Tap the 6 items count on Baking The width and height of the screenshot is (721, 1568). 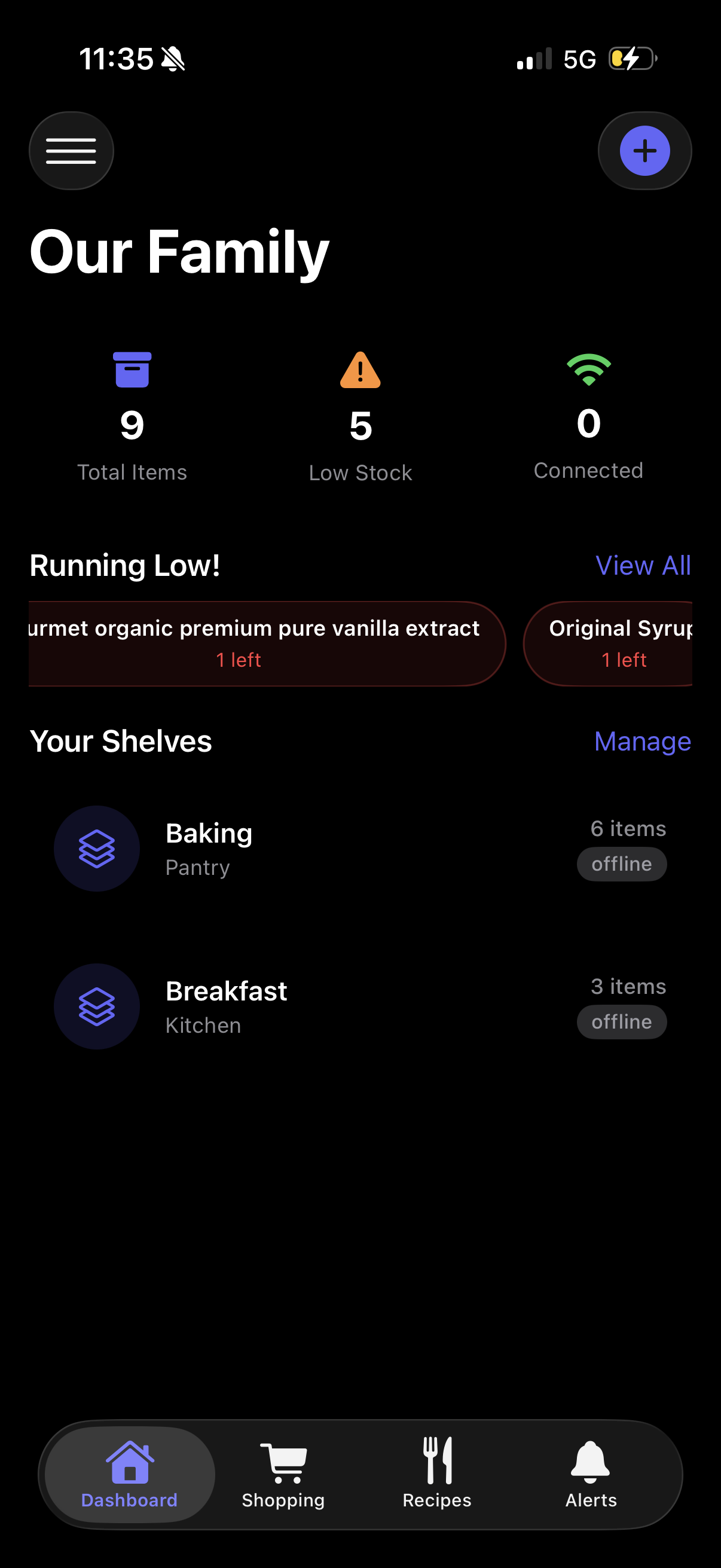[x=627, y=828]
